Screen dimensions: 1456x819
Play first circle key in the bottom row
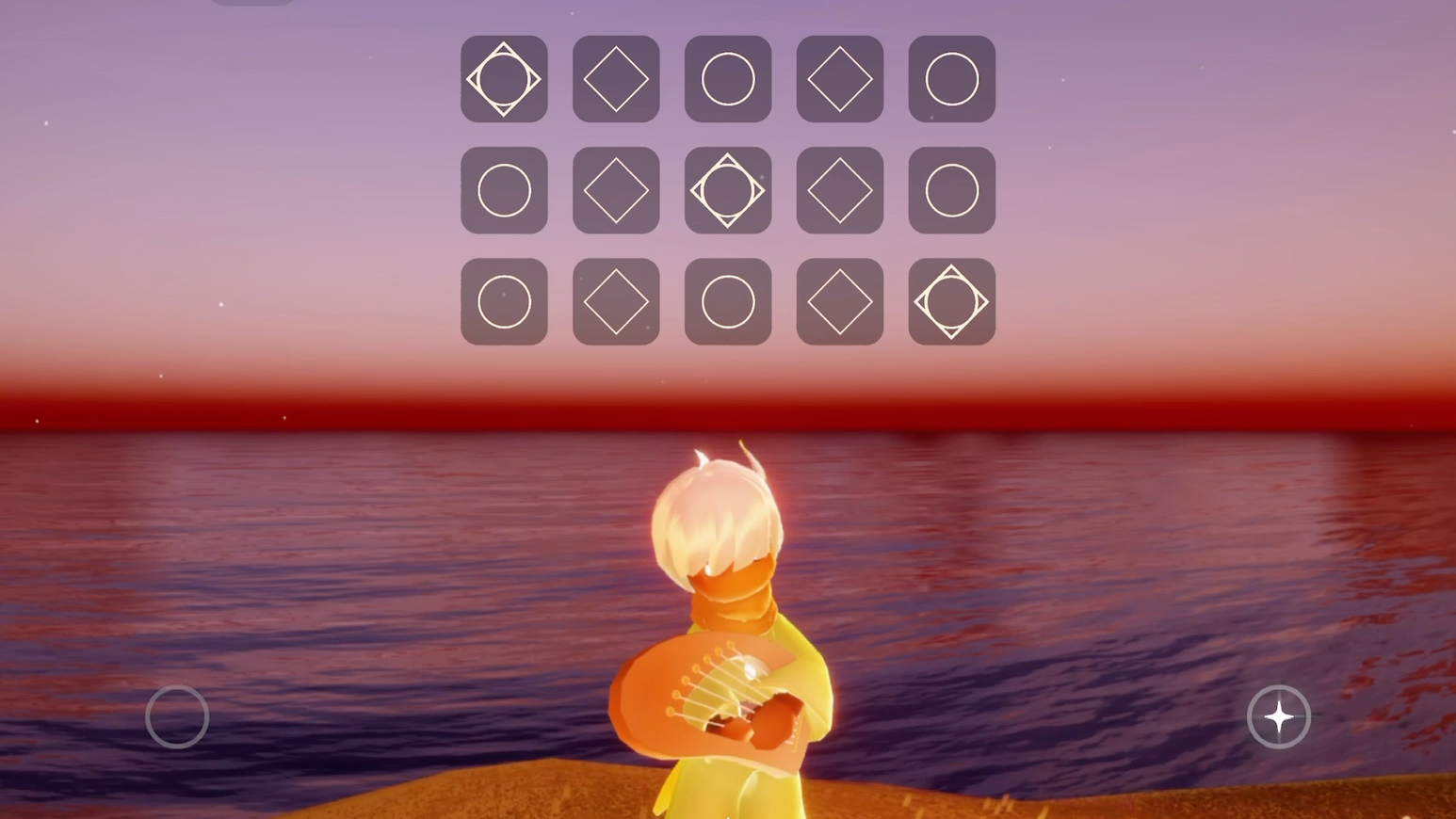(x=504, y=302)
